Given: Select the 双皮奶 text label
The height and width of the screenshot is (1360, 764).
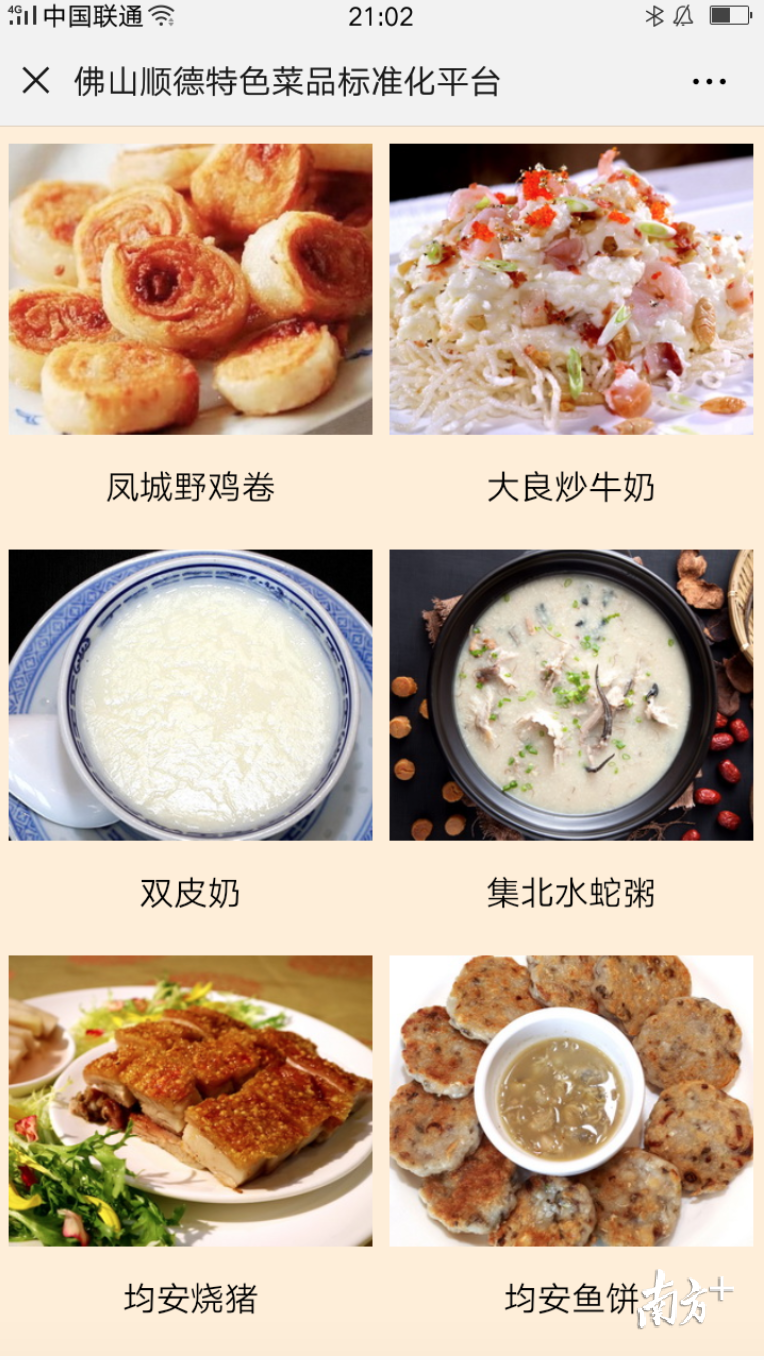Looking at the screenshot, I should [x=190, y=893].
